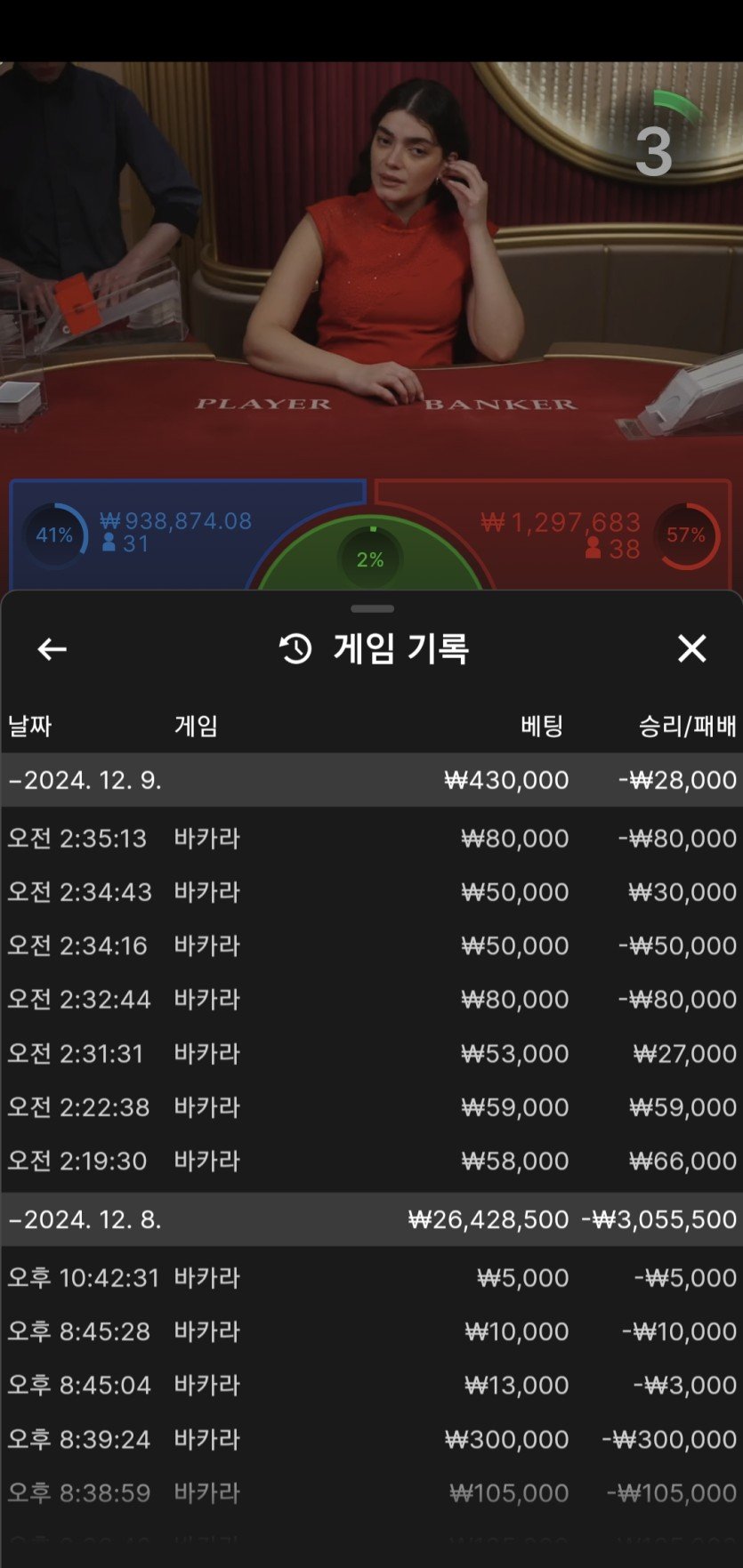
Task: View details of the 오전 2:34:16 round
Action: click(371, 945)
